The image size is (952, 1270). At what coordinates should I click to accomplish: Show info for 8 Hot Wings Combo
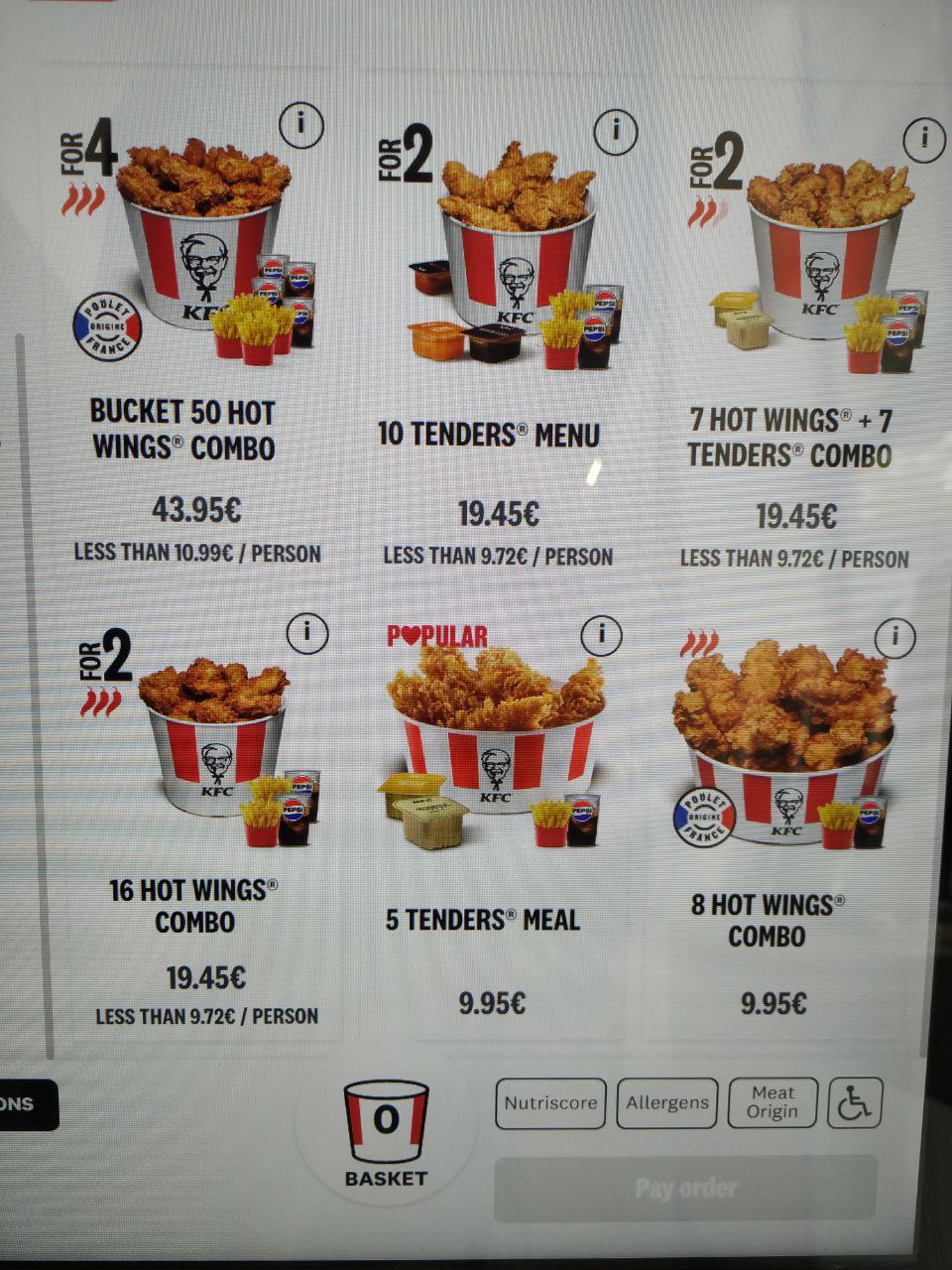click(x=895, y=637)
